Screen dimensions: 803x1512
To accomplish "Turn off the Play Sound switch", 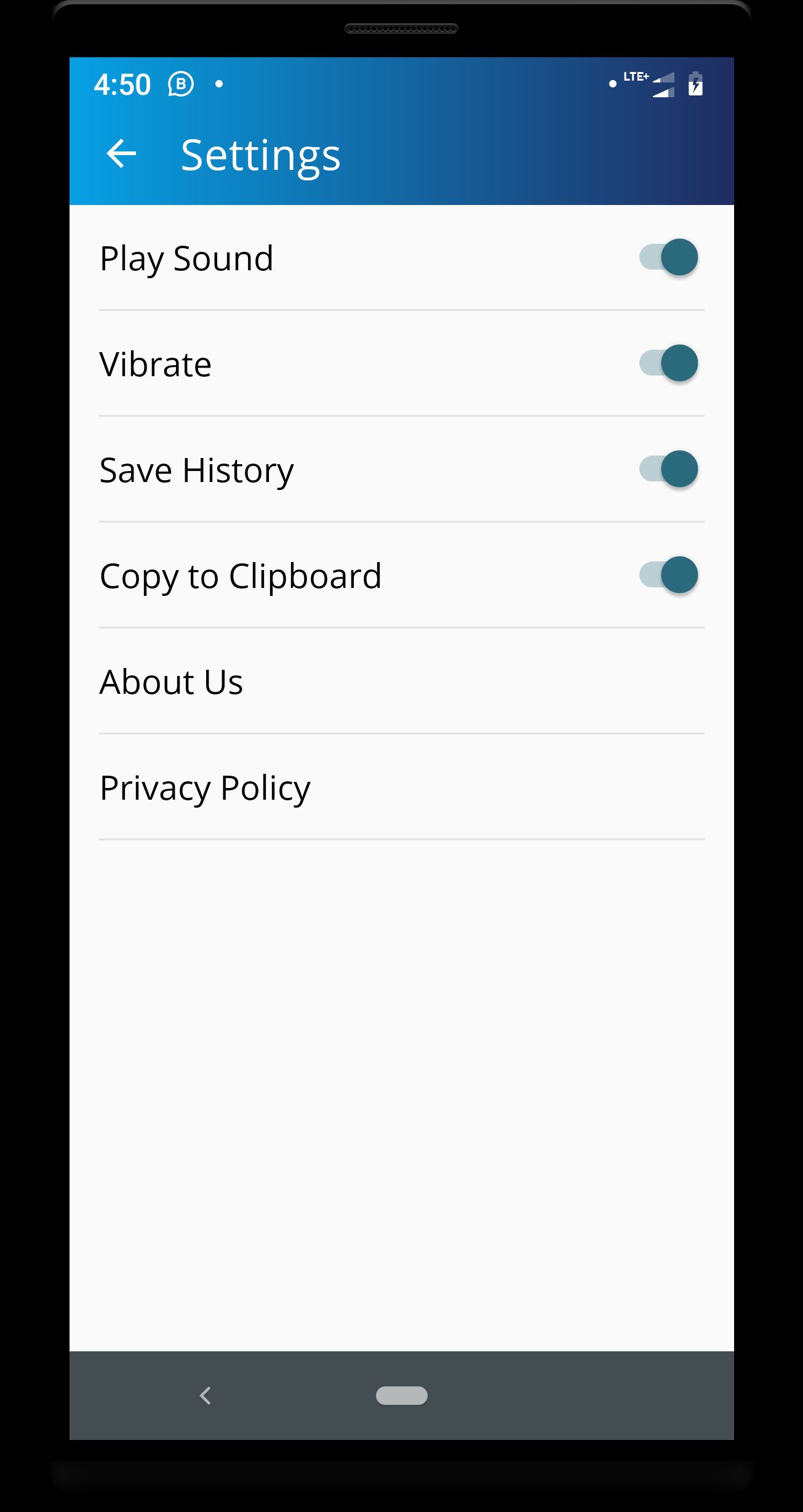I will pyautogui.click(x=669, y=257).
